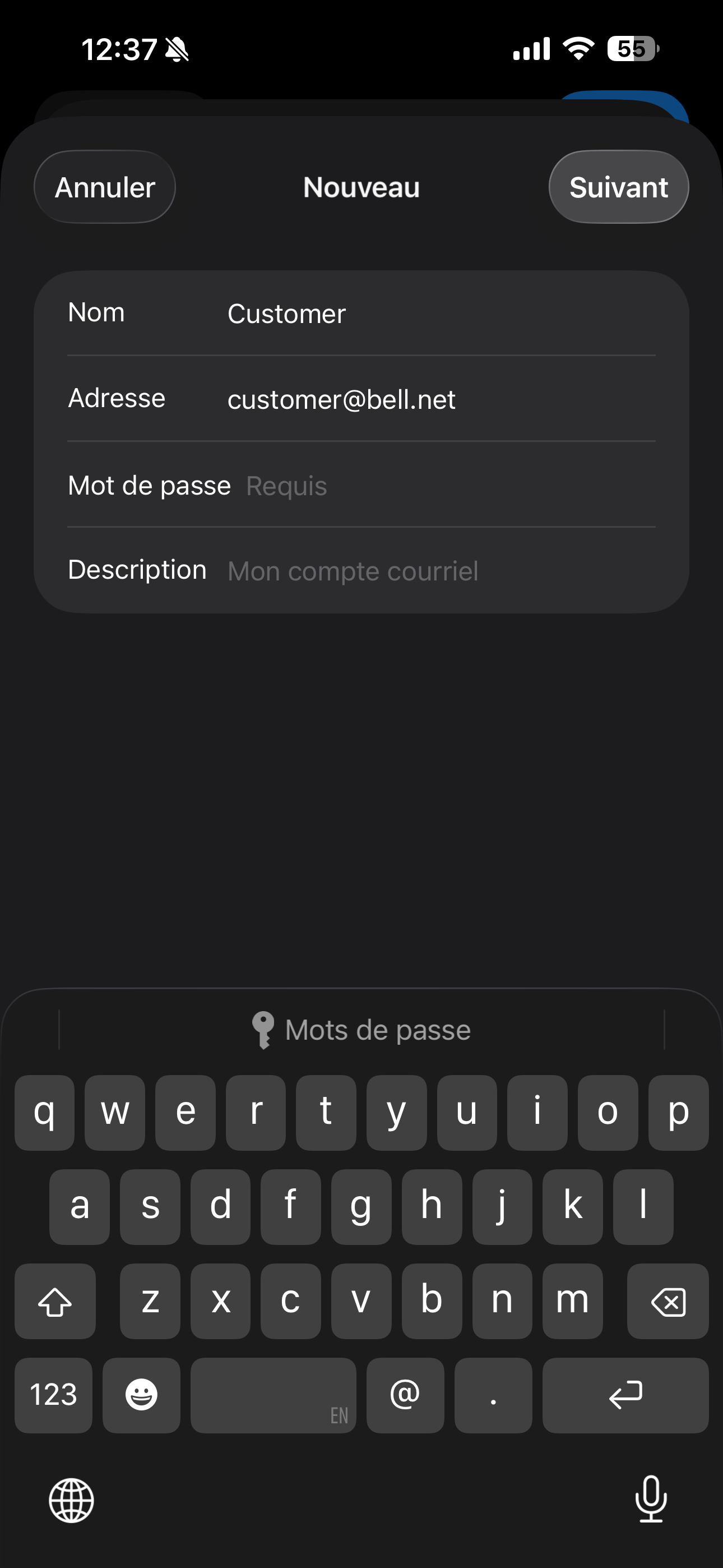Switch to the numeric 123 keyboard

53,1396
